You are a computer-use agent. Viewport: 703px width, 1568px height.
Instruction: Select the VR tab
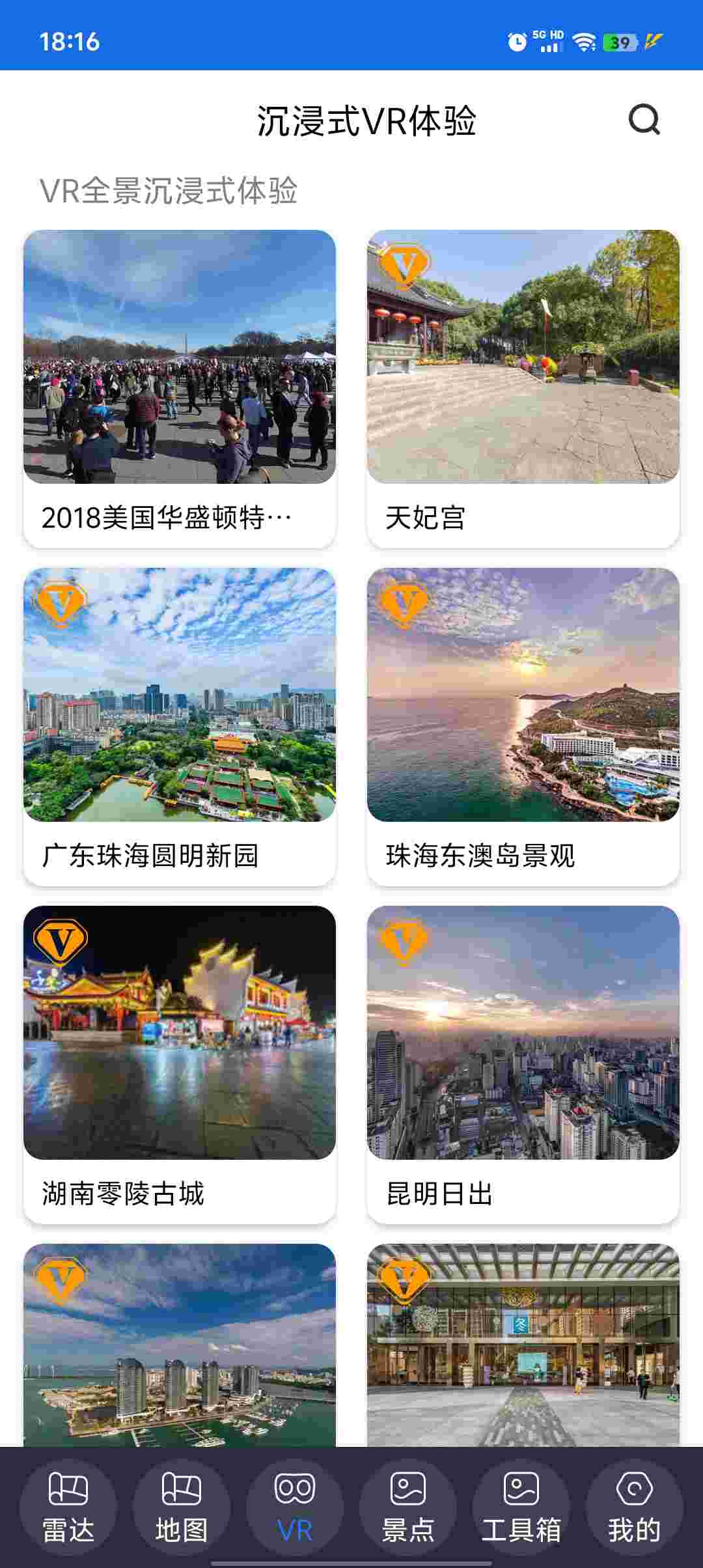[x=295, y=1507]
